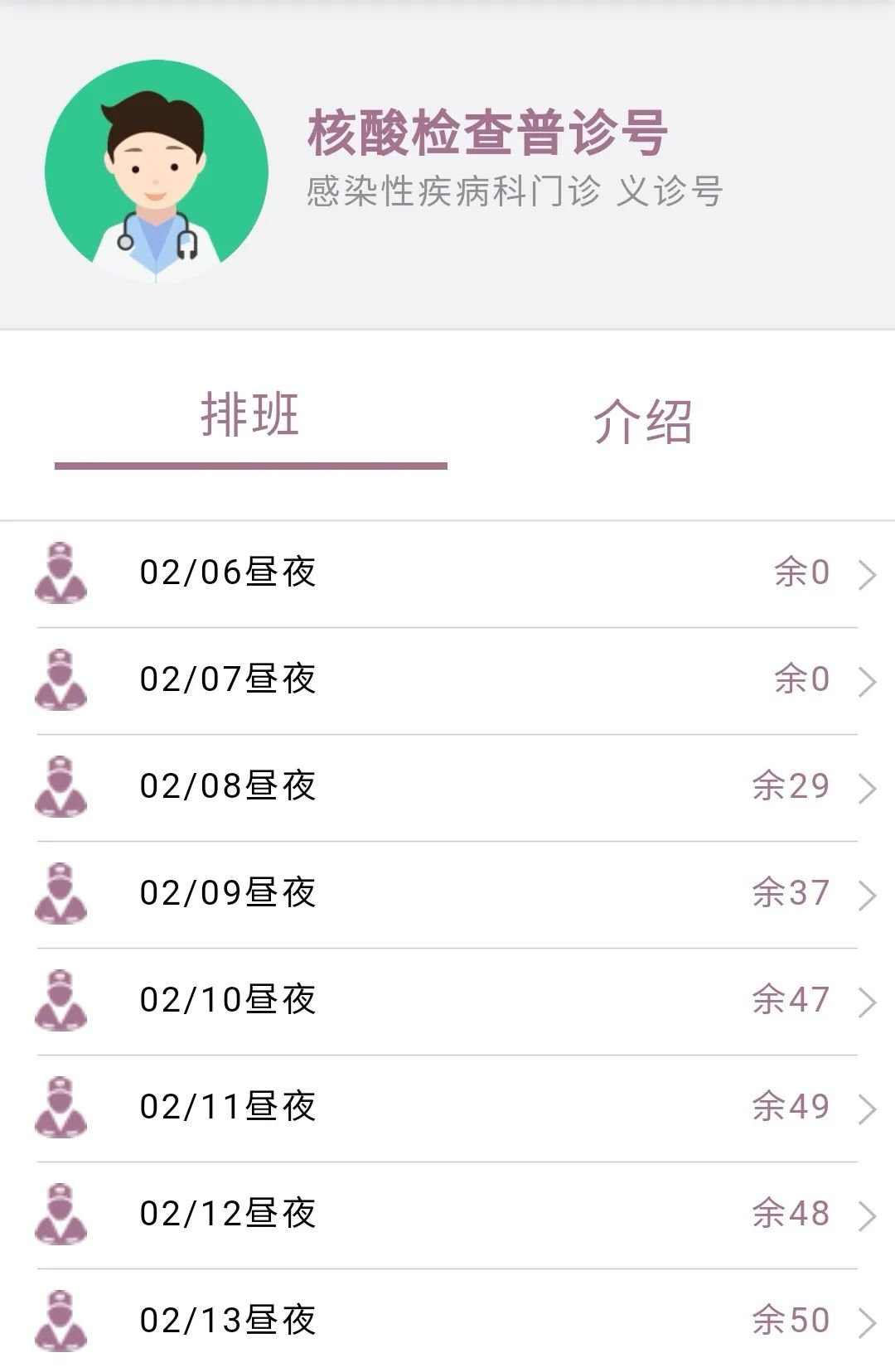This screenshot has width=895, height=1372.
Task: Select the 02/11昼夜 slot with 余49
Action: coord(447,1108)
